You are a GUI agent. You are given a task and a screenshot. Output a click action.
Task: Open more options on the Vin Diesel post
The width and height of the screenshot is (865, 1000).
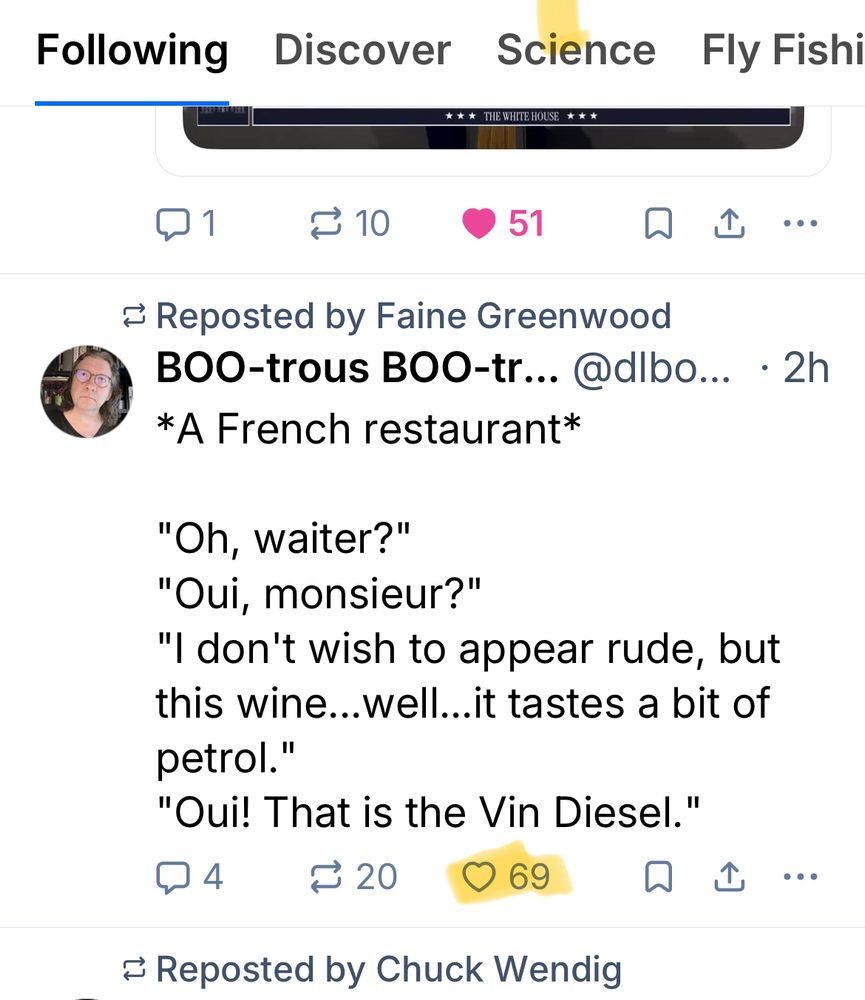pos(800,876)
